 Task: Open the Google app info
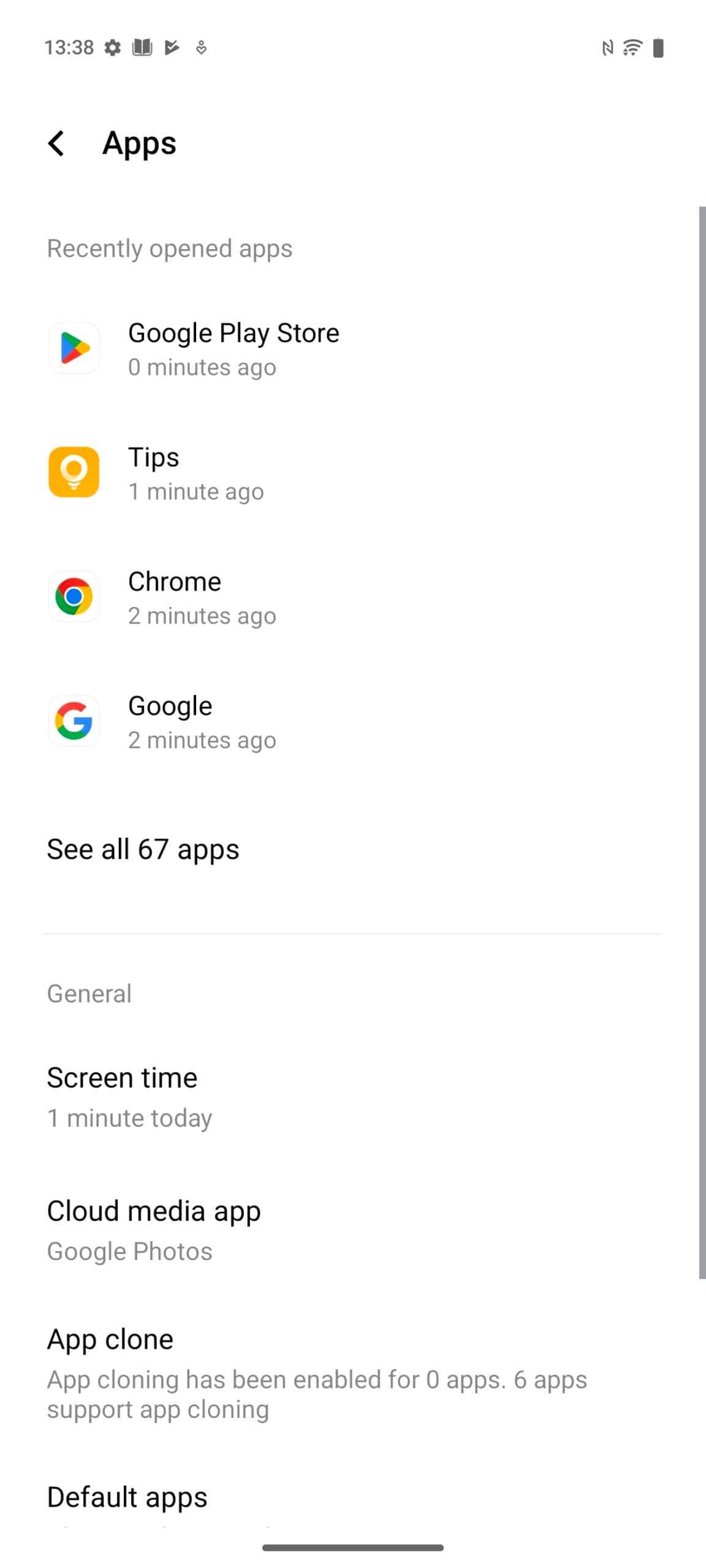[353, 722]
